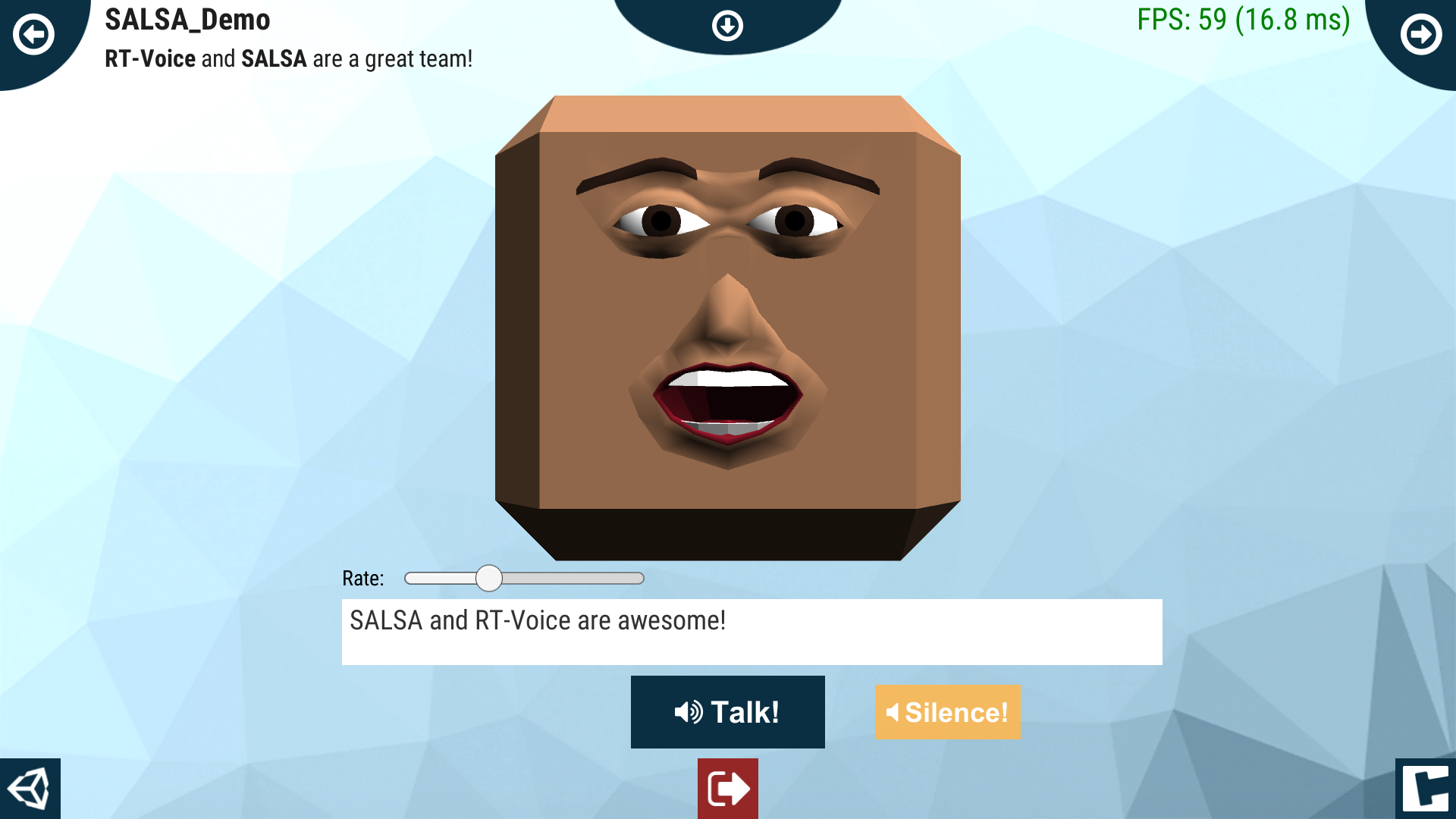Edit the speech text field
This screenshot has width=1456, height=819.
[x=751, y=632]
